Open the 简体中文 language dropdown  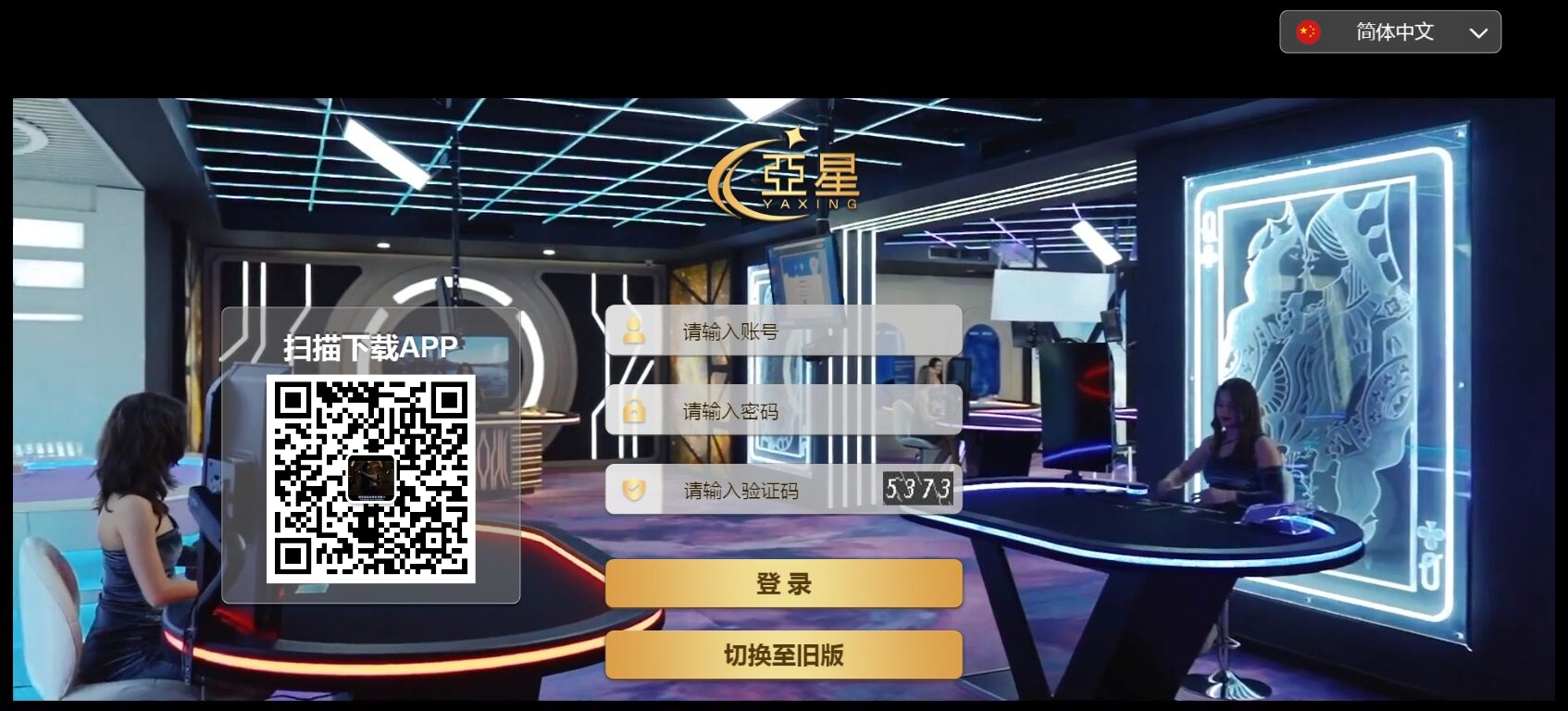1389,32
